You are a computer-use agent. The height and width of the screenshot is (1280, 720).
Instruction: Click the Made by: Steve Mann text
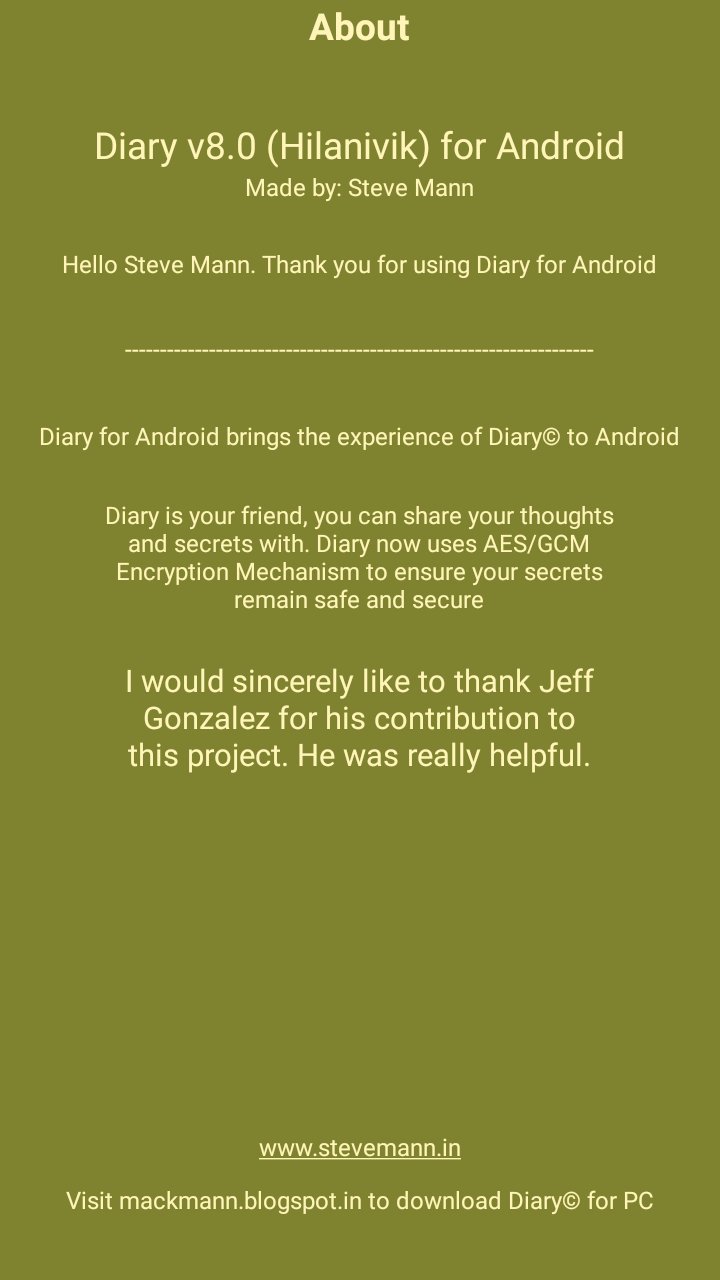point(360,186)
